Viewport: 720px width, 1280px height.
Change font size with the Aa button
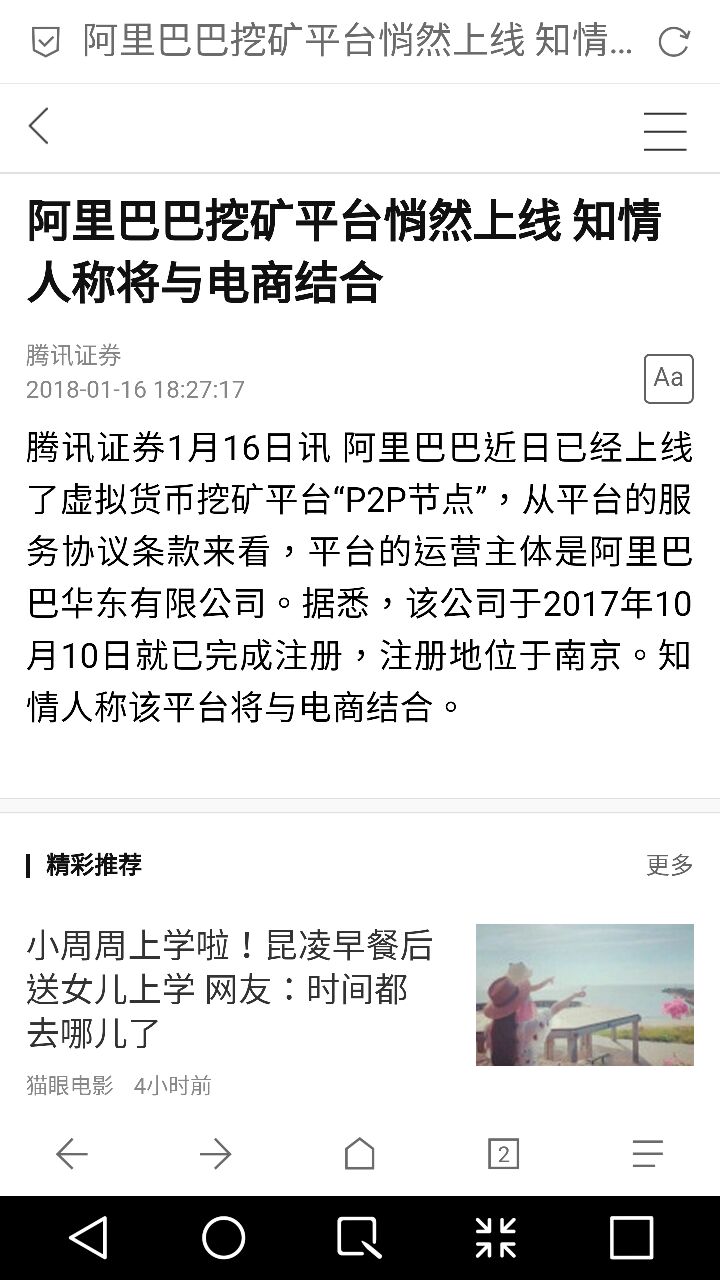pyautogui.click(x=668, y=378)
